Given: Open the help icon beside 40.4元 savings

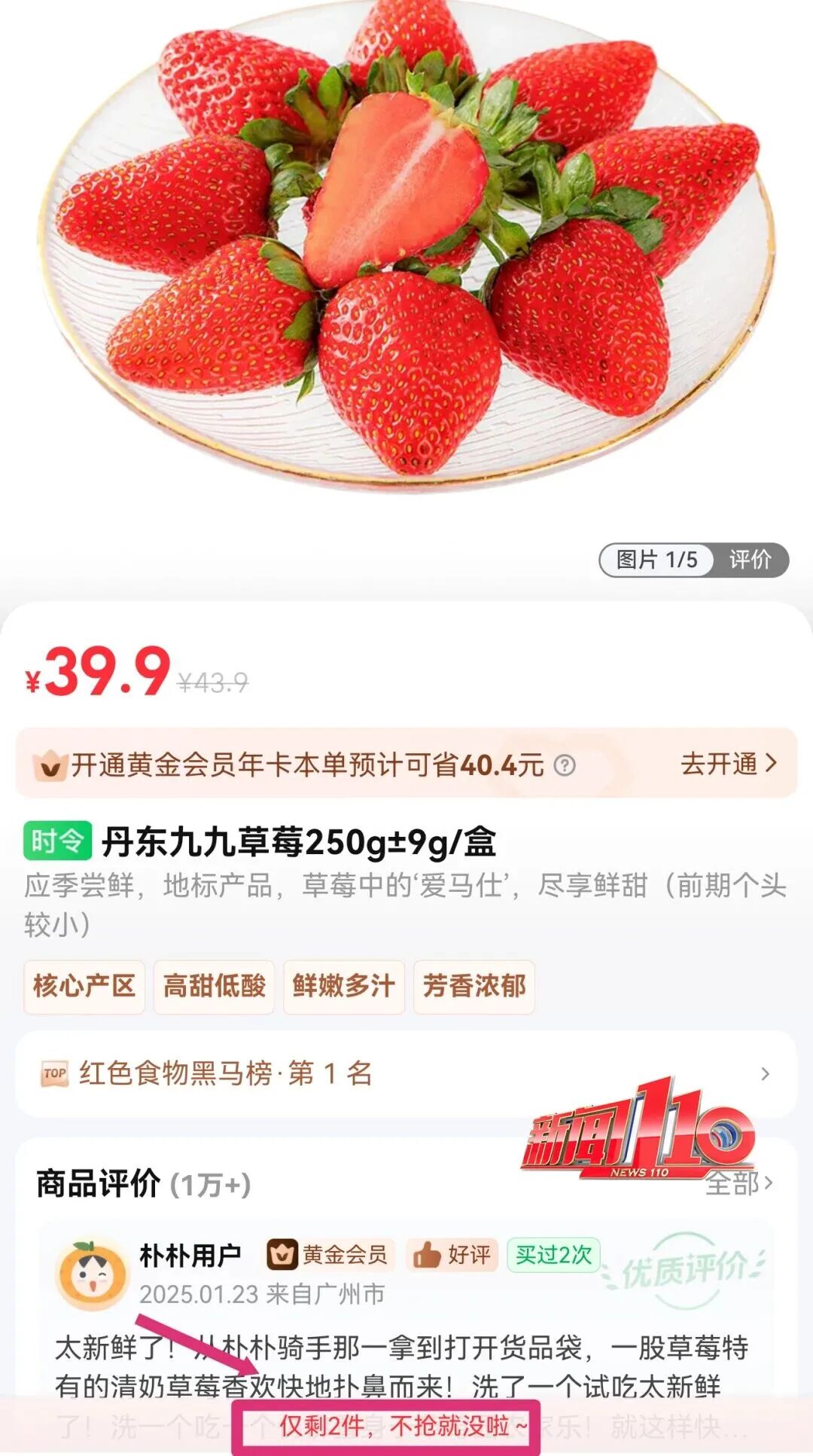Looking at the screenshot, I should 565,765.
